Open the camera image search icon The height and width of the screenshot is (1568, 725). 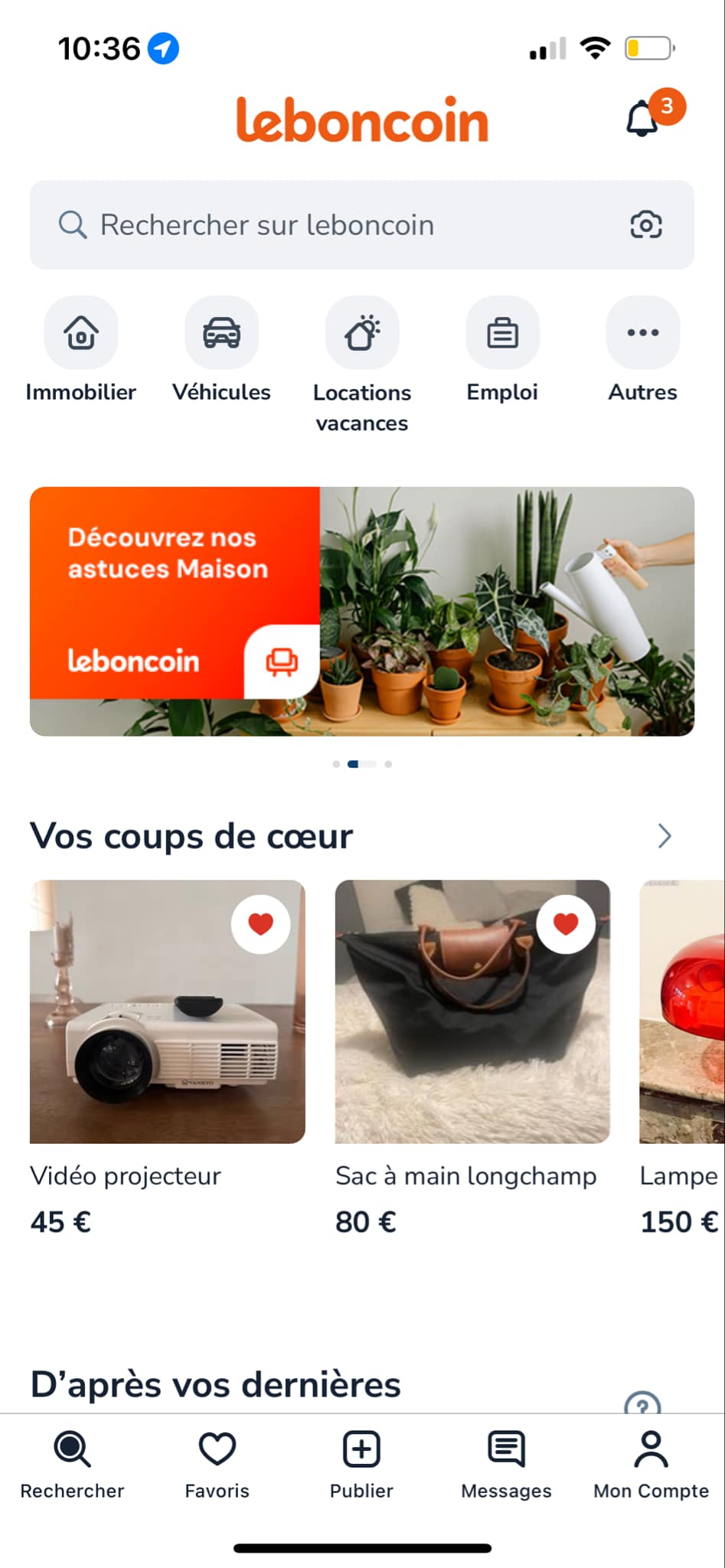pyautogui.click(x=645, y=225)
